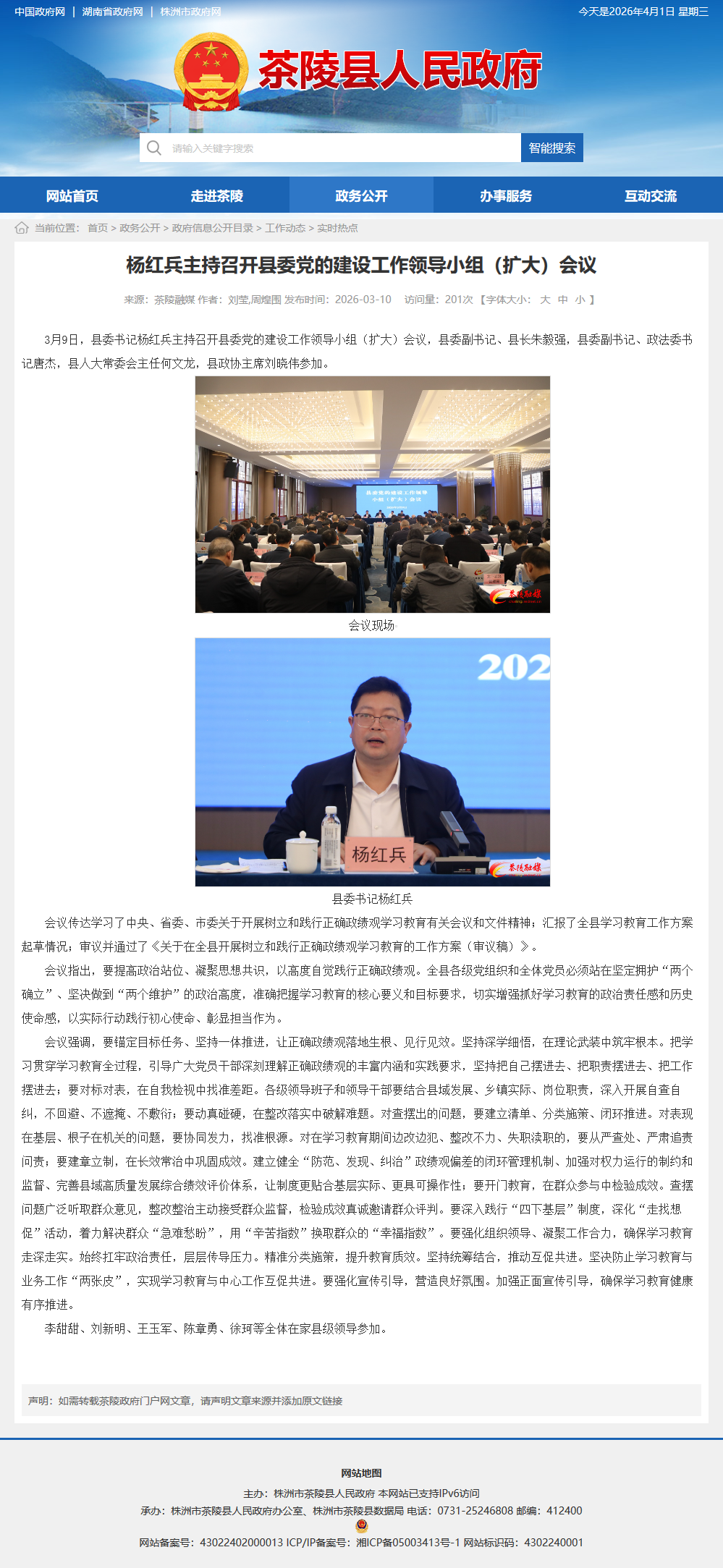Go to 工作动态 breadcrumb link
The height and width of the screenshot is (1568, 723).
pos(285,228)
